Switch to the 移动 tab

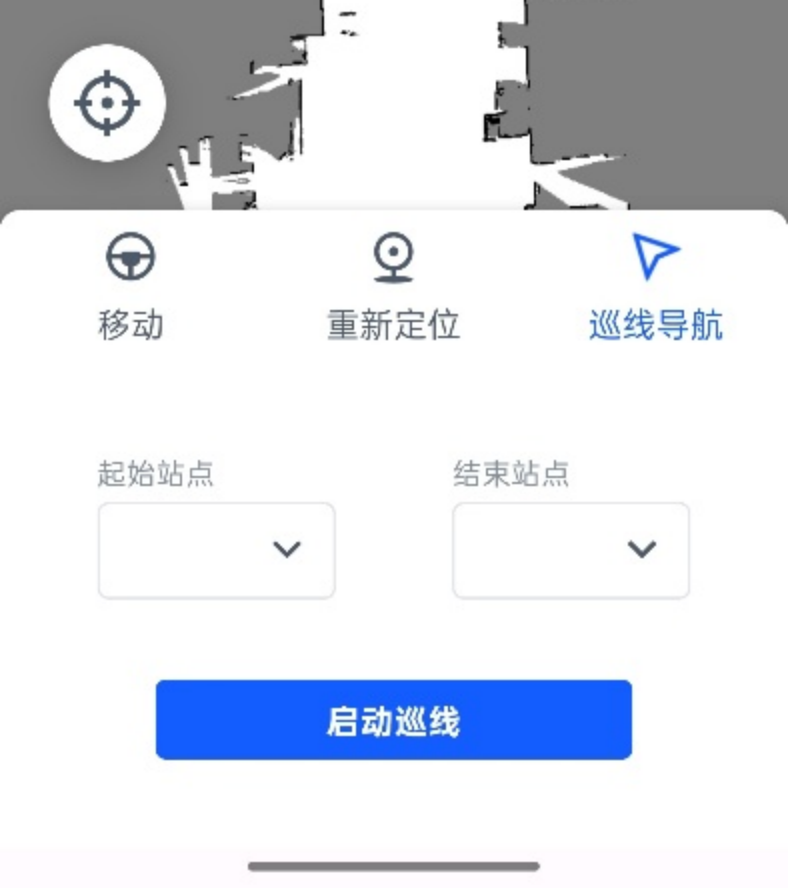click(131, 286)
